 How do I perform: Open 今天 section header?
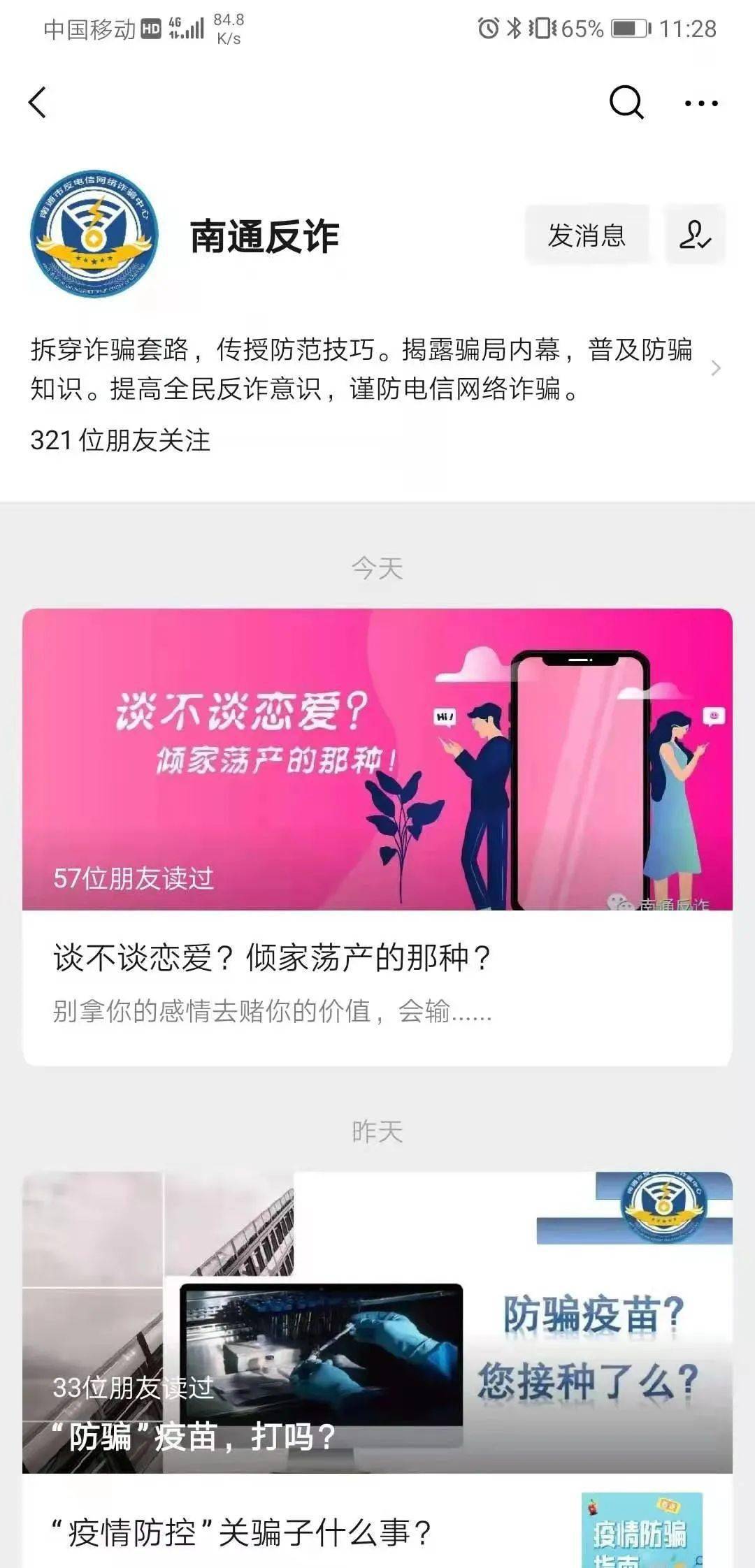click(377, 569)
